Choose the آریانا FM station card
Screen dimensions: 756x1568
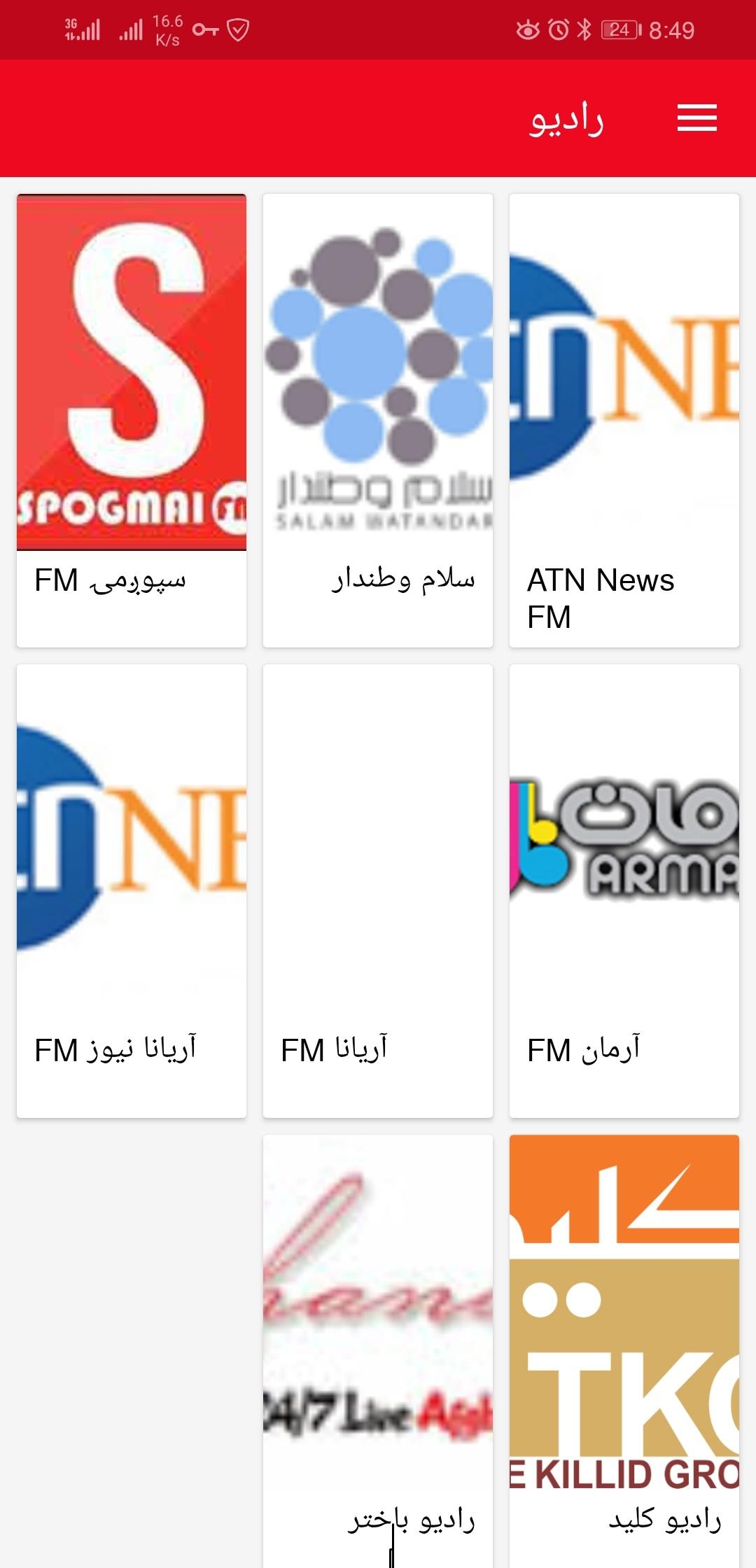pyautogui.click(x=378, y=891)
